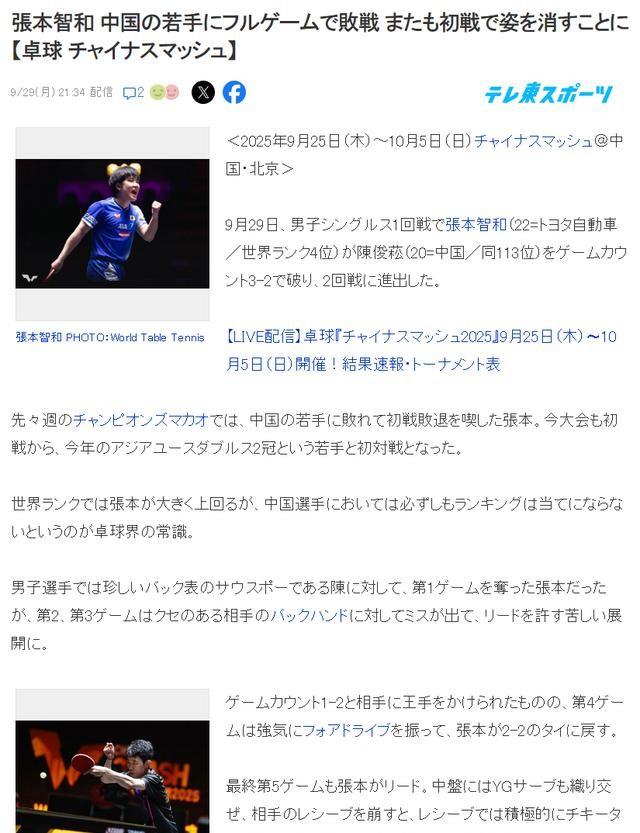Open the reaction emoji icons
The height and width of the screenshot is (833, 640).
(164, 93)
